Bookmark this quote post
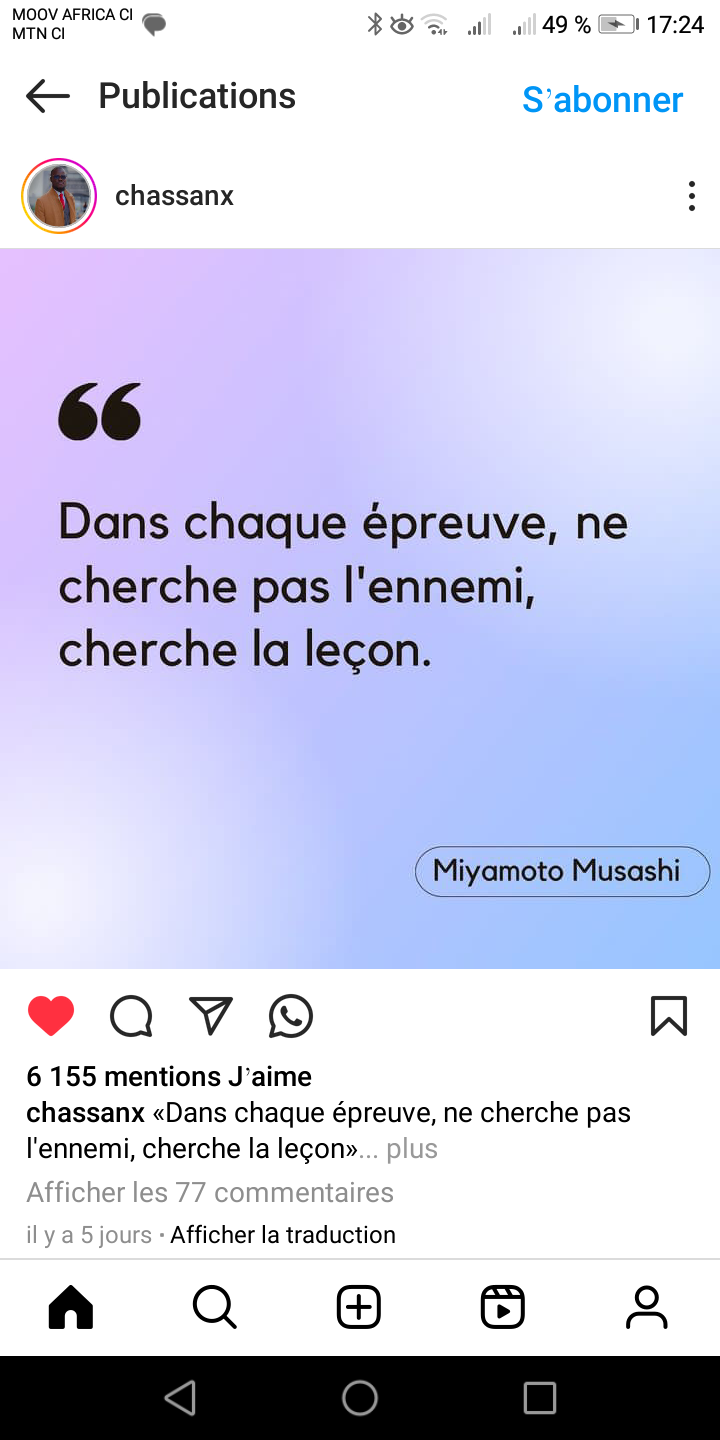Screen dimensions: 720x1440 [669, 1016]
